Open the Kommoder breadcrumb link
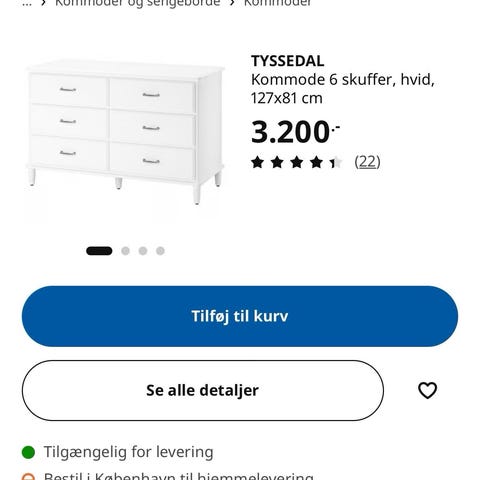The width and height of the screenshot is (480, 480). [277, 3]
